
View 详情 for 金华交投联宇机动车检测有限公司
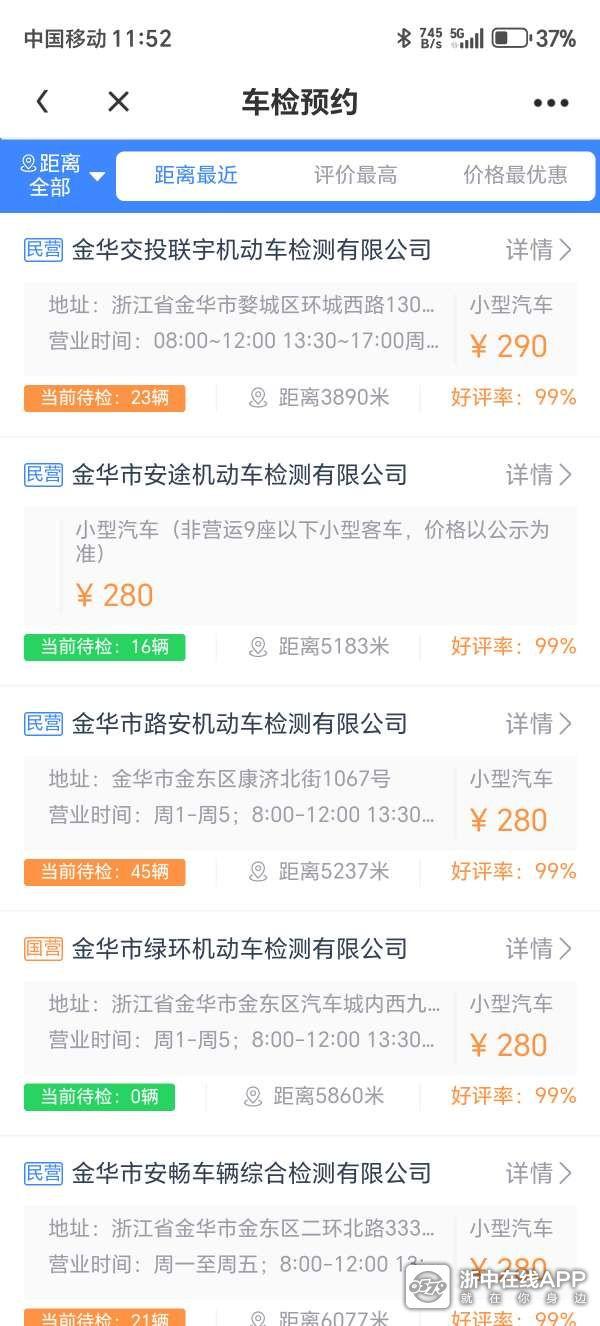538,250
